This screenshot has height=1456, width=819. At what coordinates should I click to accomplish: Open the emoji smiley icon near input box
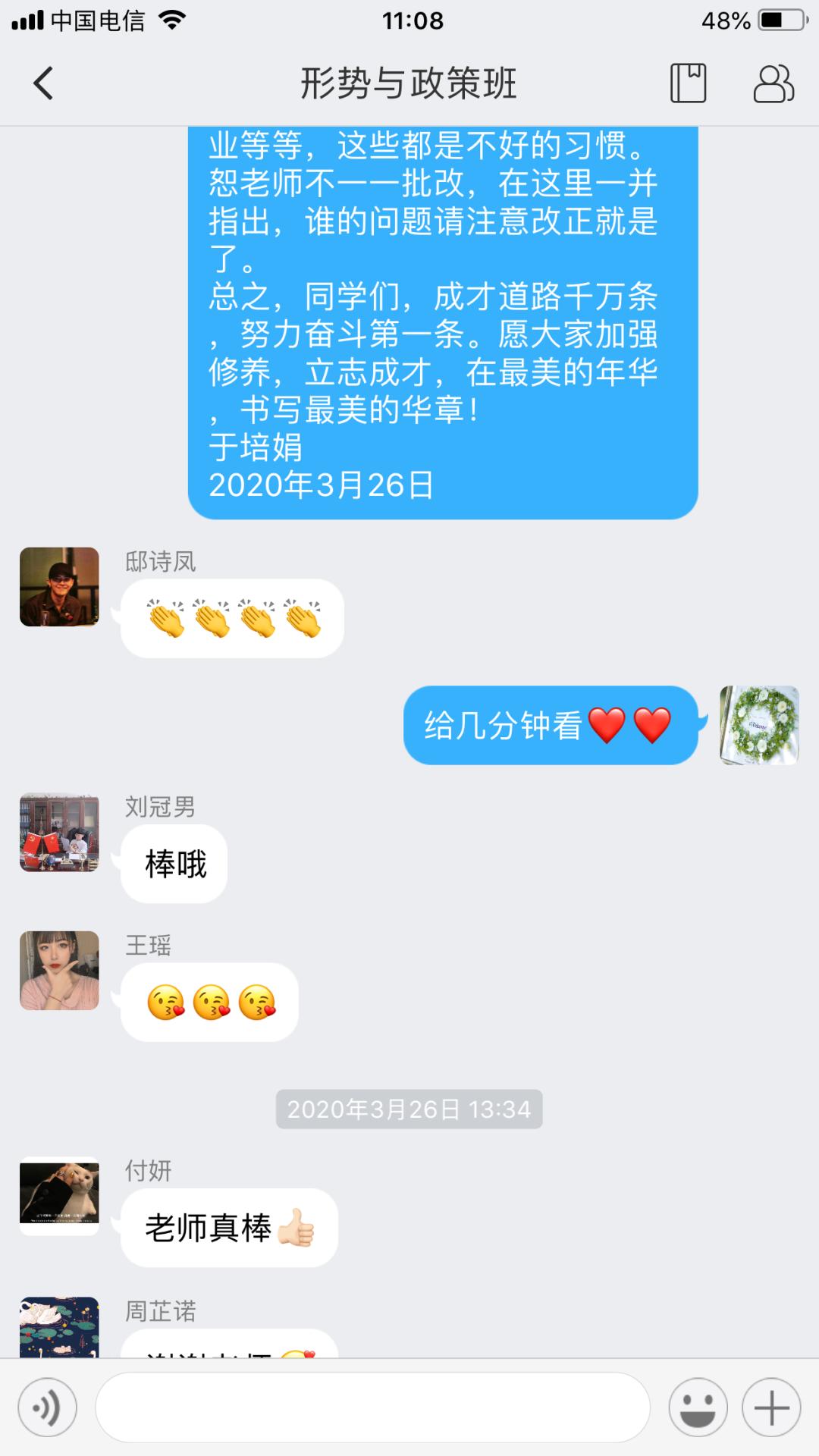(698, 1407)
